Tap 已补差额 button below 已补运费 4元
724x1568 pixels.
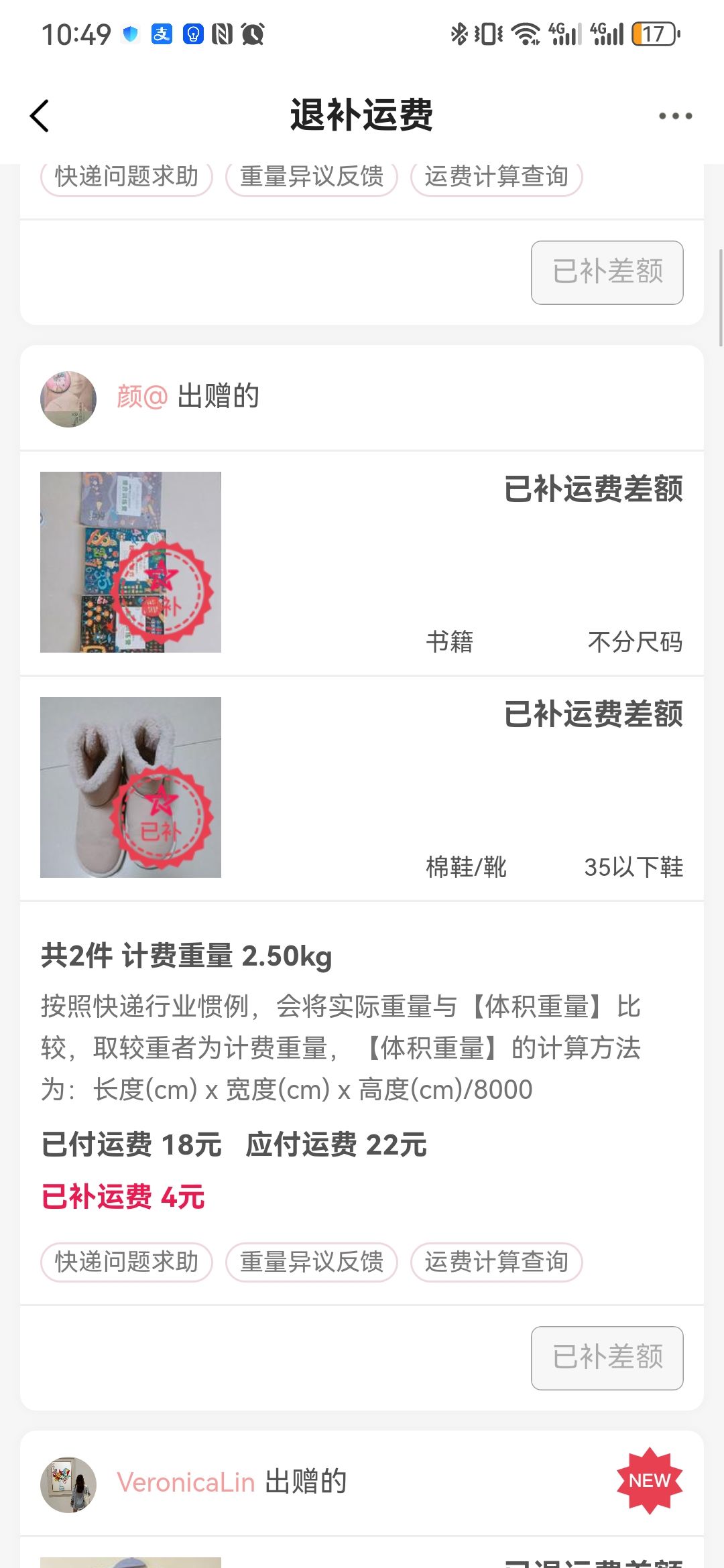point(607,1358)
